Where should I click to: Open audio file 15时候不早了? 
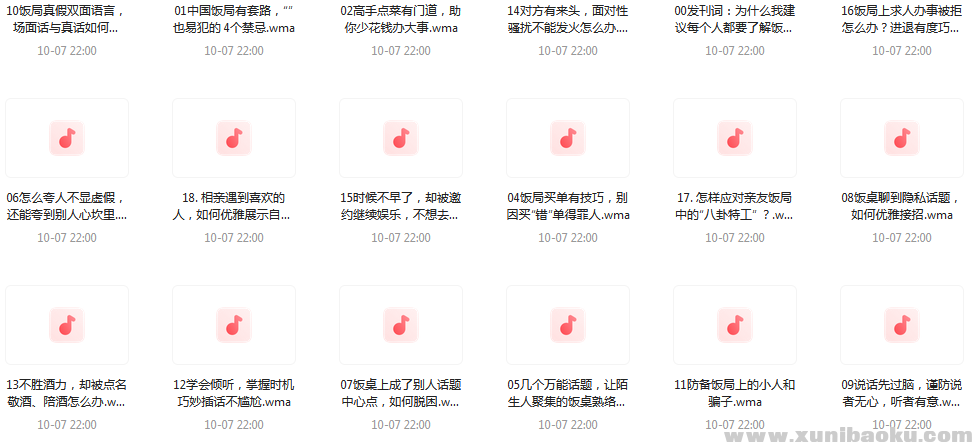coord(401,139)
